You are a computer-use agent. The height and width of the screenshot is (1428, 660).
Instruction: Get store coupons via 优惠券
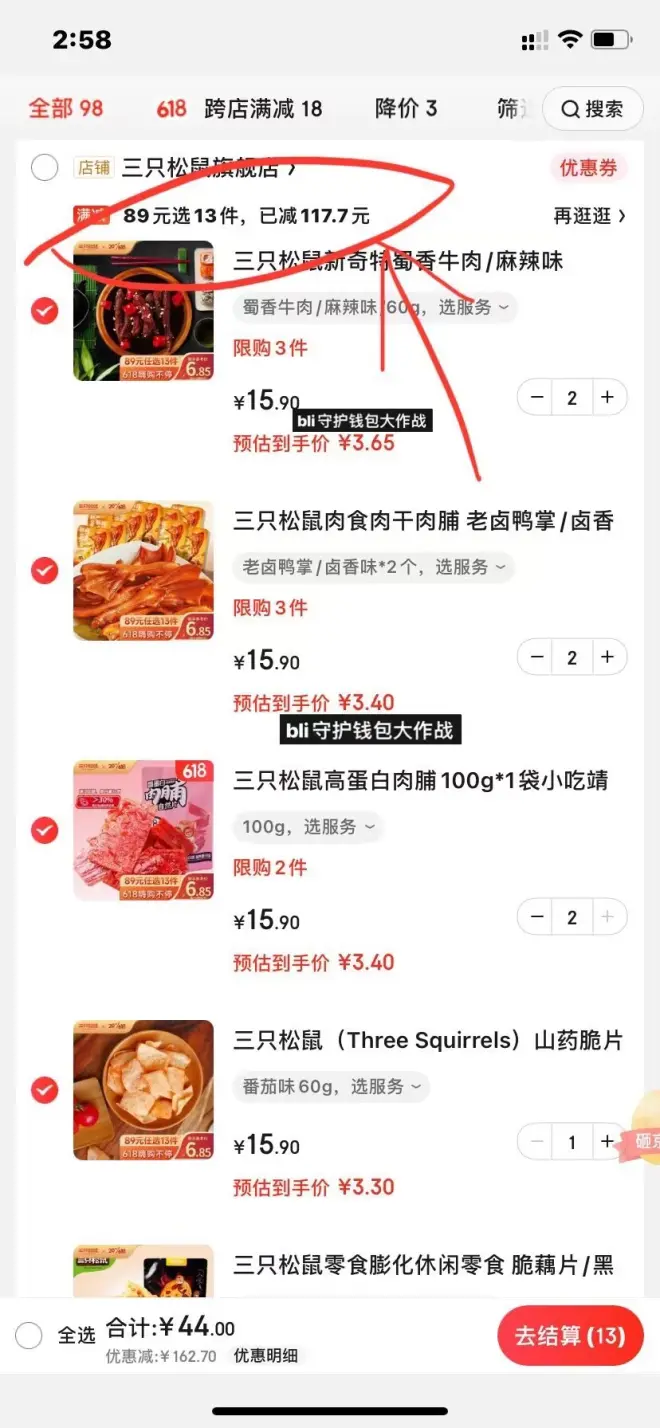click(591, 167)
